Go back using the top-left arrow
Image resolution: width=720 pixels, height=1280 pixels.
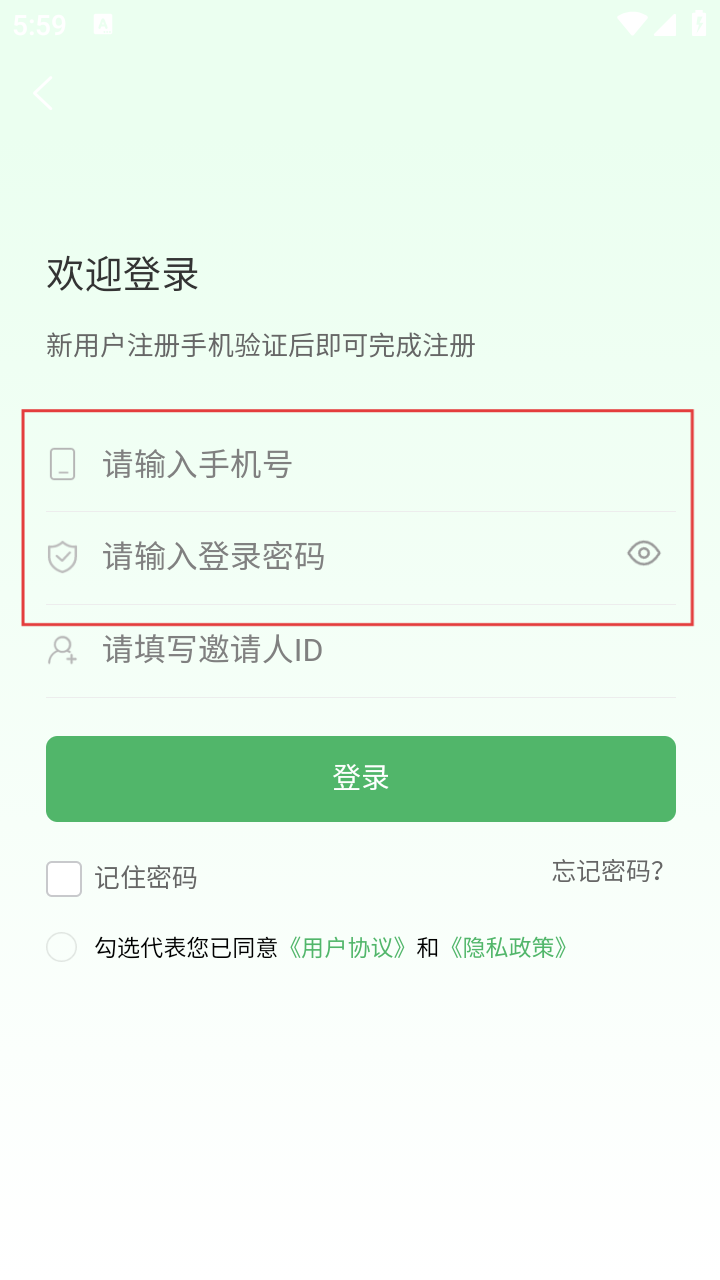42,94
